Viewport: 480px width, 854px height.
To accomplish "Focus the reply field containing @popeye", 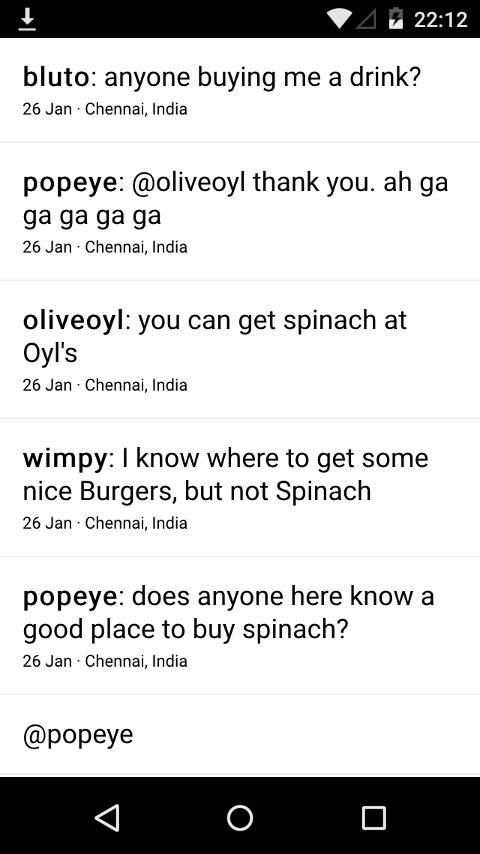I will pos(240,735).
